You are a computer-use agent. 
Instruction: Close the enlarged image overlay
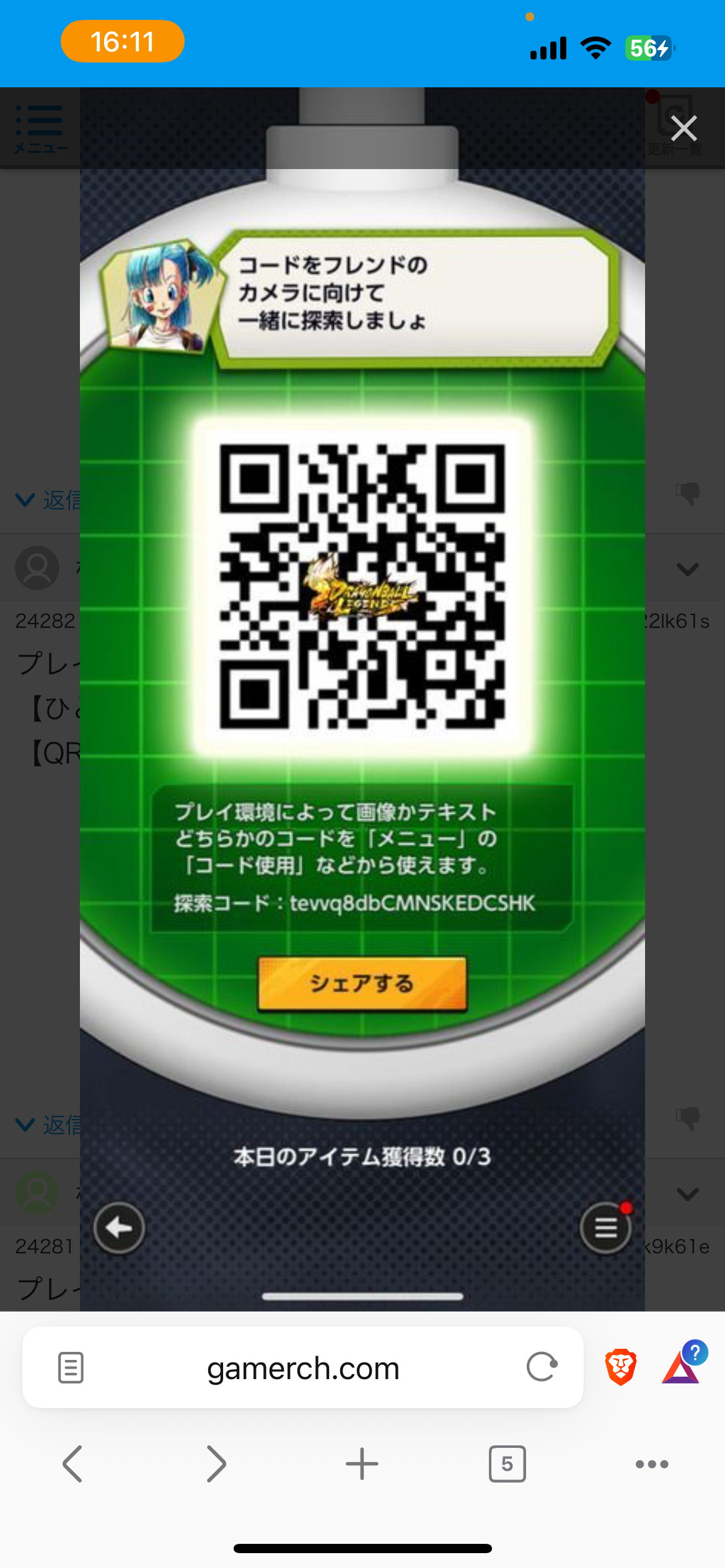tap(683, 129)
